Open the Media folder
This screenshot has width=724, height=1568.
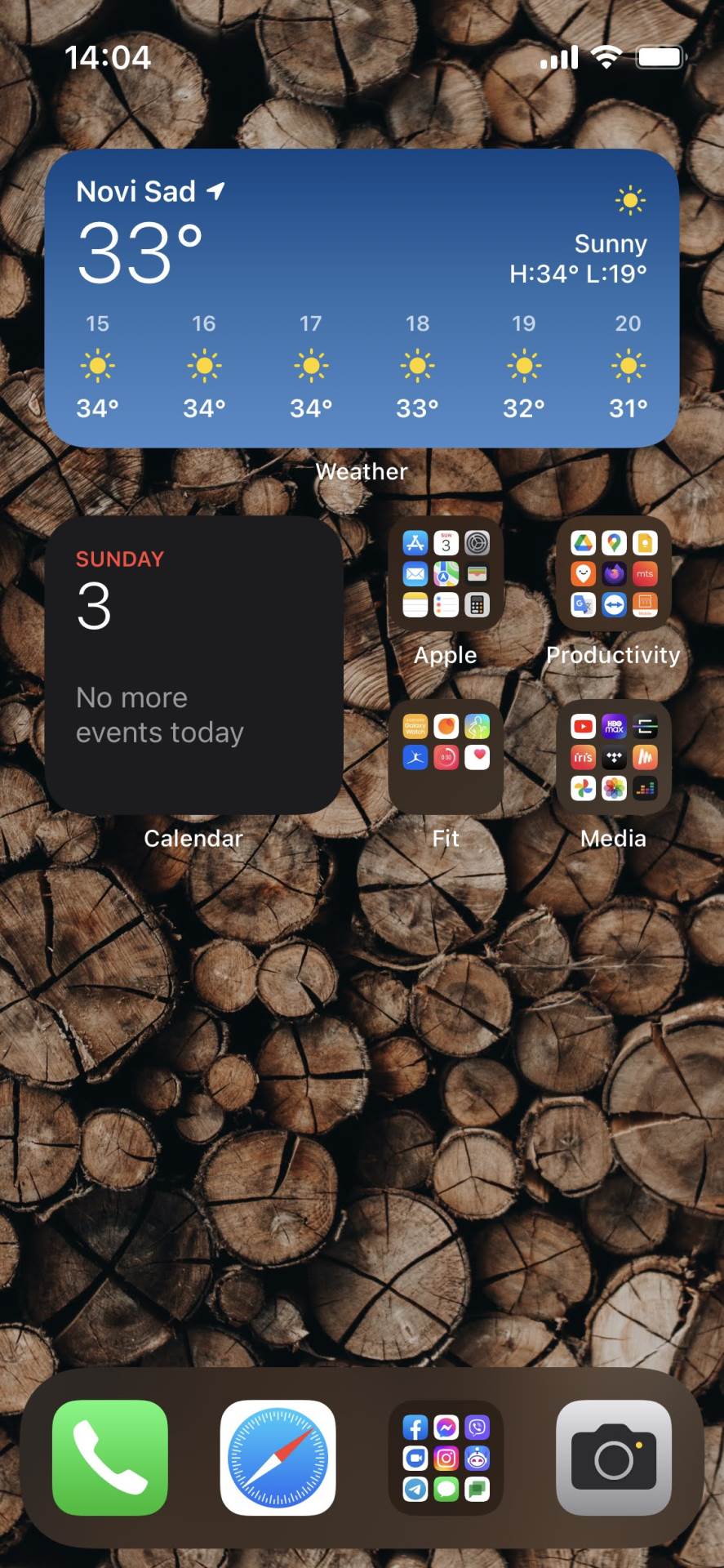tap(614, 757)
